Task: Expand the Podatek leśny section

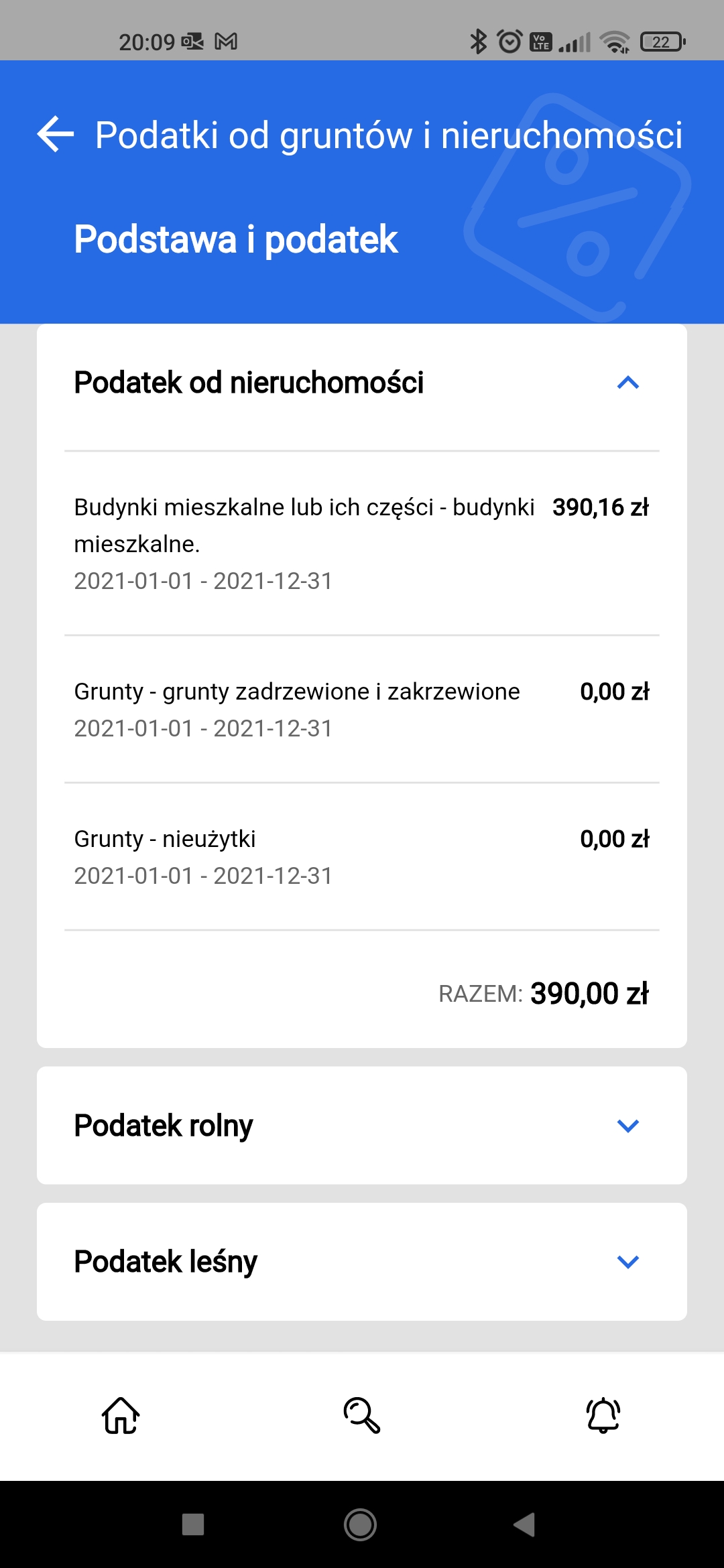Action: click(627, 1262)
